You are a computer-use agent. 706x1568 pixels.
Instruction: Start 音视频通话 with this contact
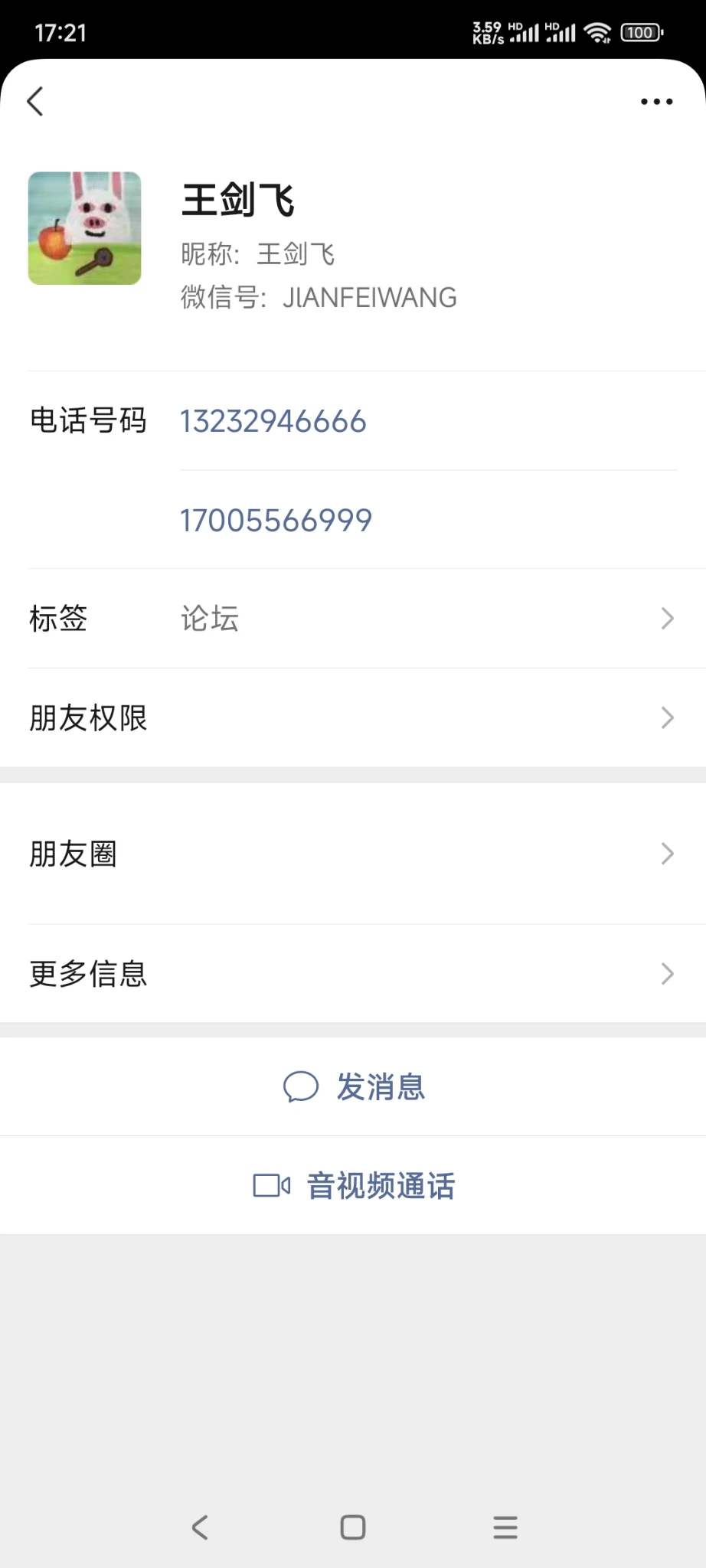coord(354,1185)
